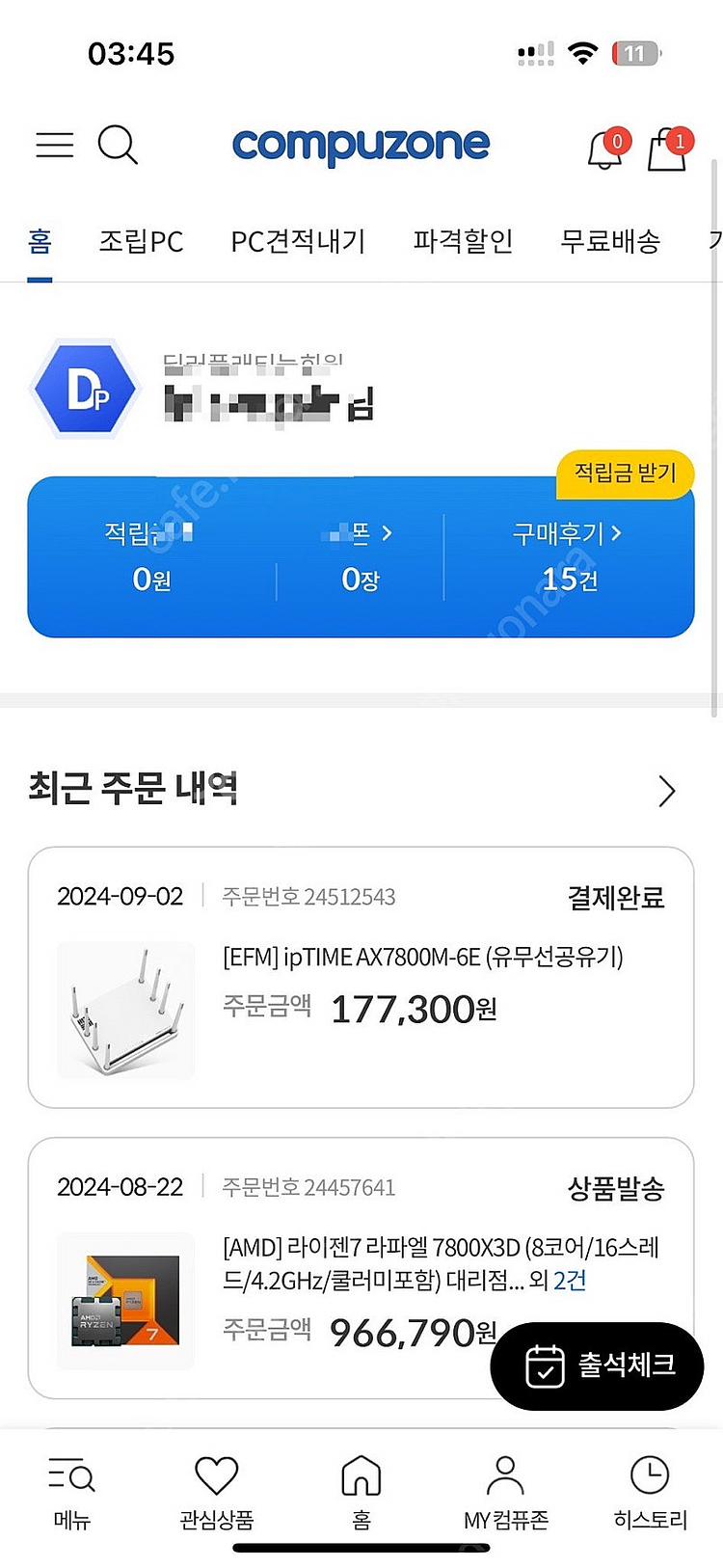Tap the DP membership badge icon
Viewport: 723px width, 1568px height.
(86, 389)
